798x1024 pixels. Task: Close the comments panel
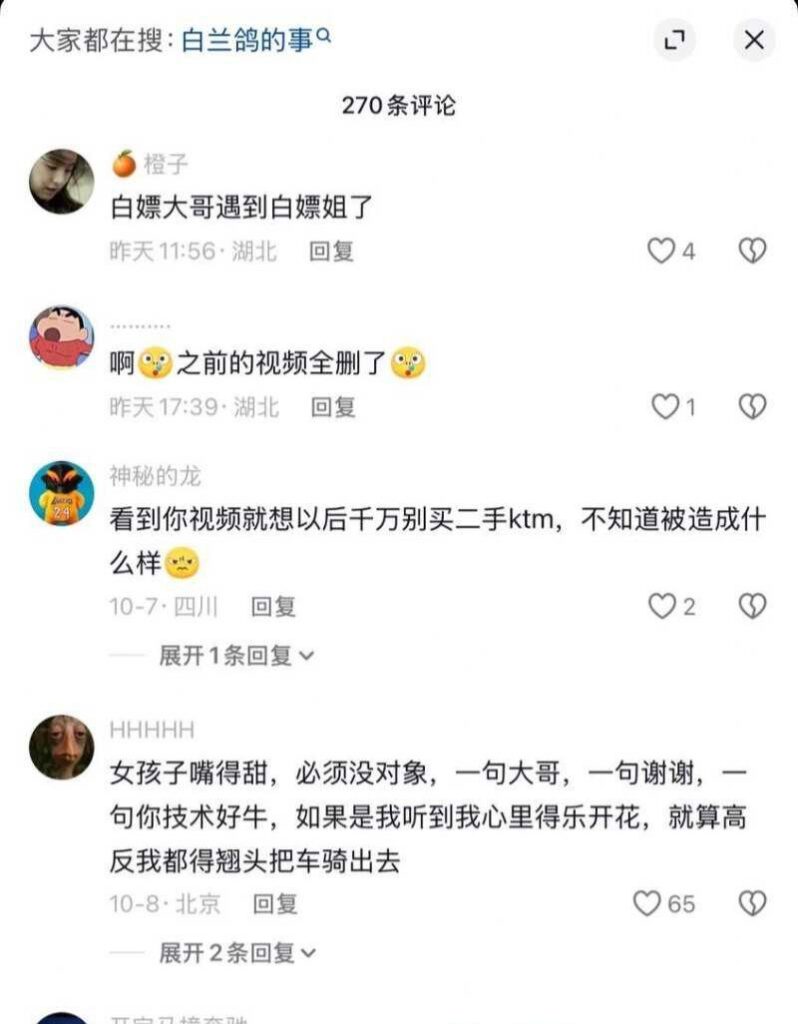(753, 41)
